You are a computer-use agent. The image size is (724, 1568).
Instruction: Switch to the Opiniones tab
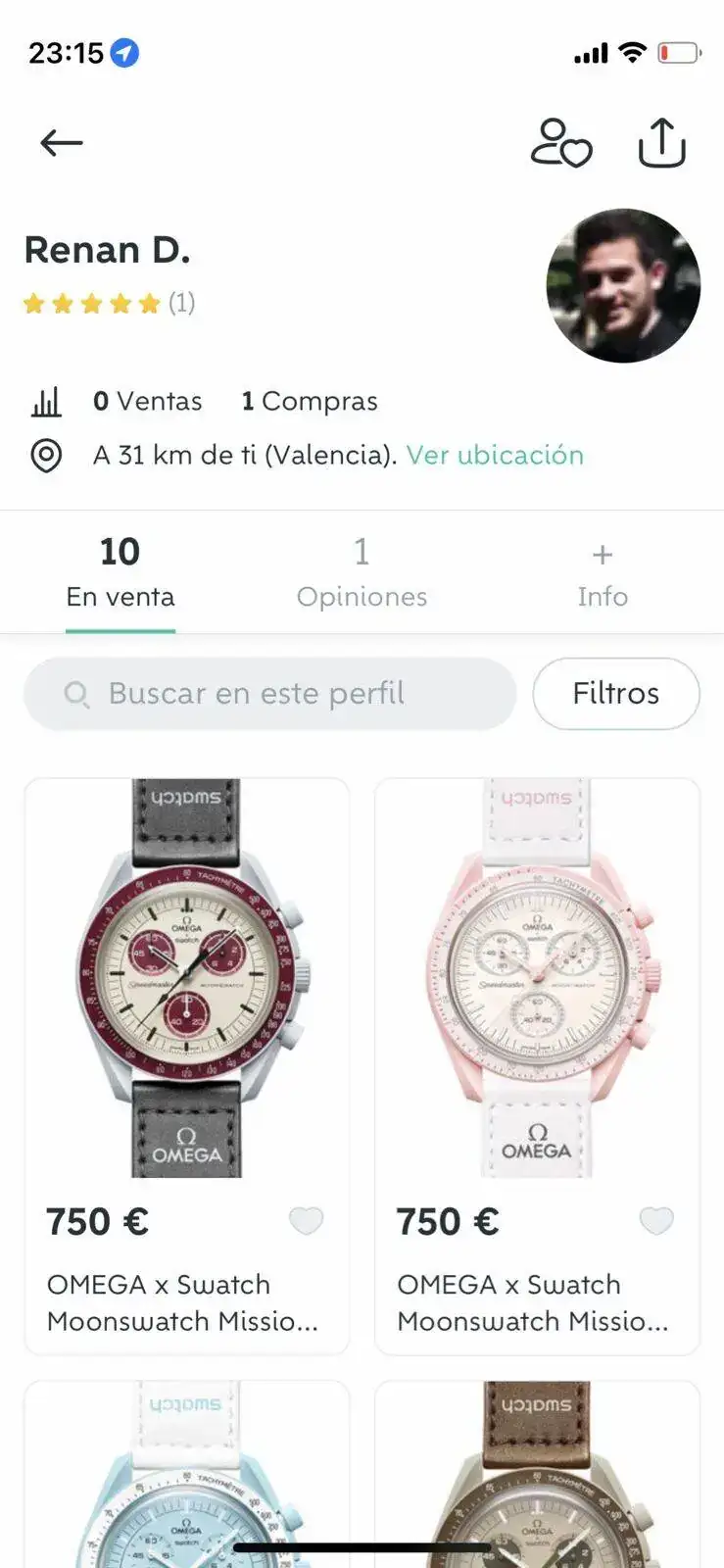[362, 573]
